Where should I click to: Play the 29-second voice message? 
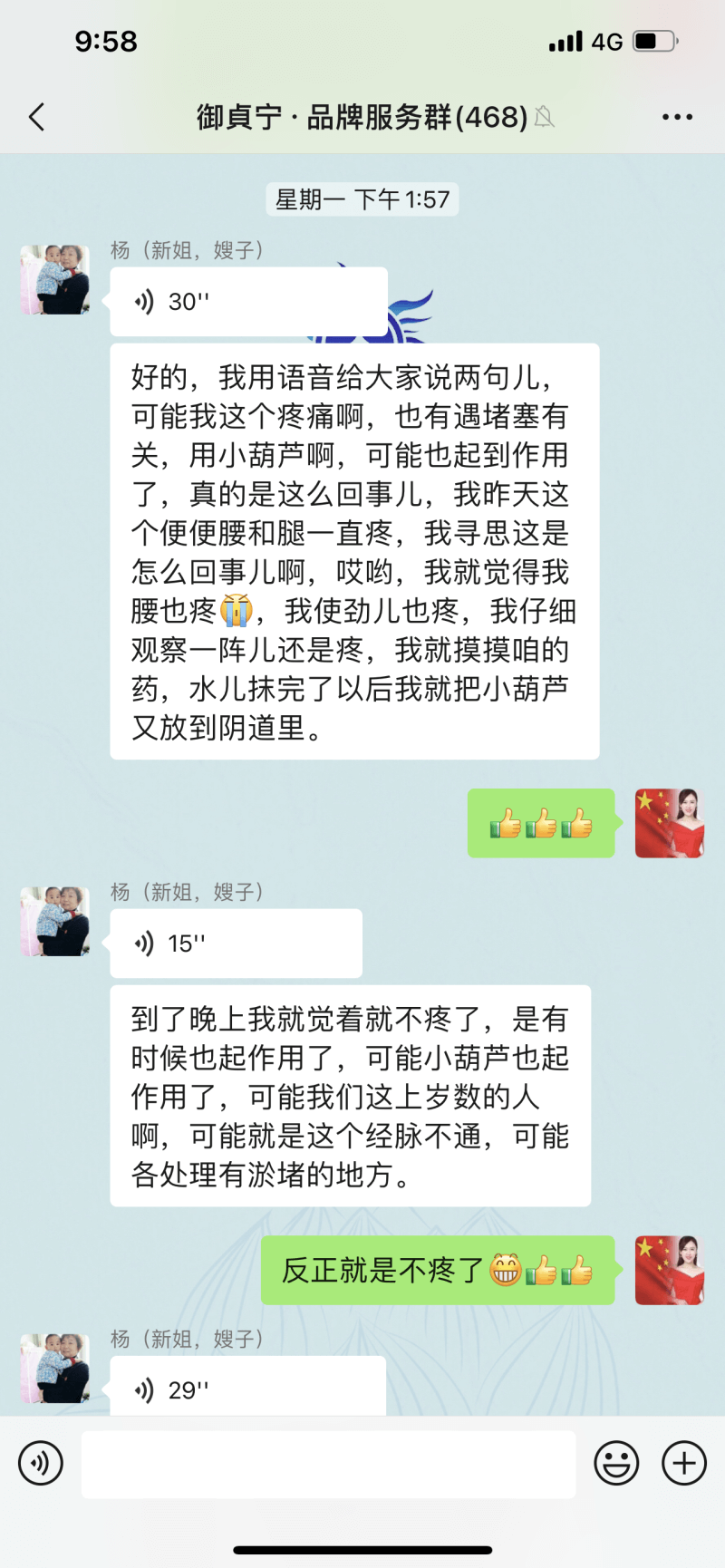point(247,1388)
